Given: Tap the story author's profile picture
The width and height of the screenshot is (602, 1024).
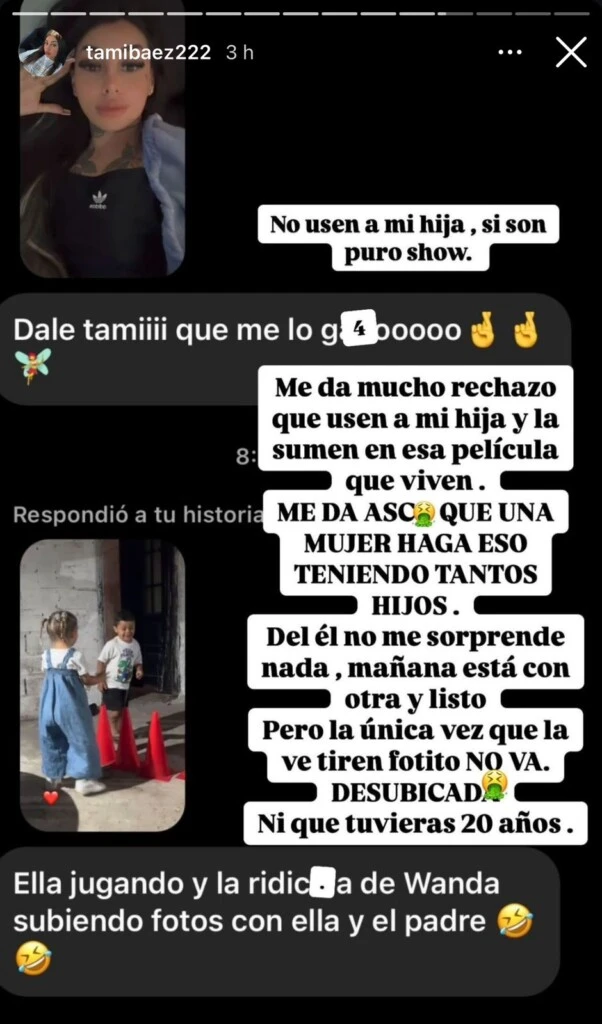Looking at the screenshot, I should (x=42, y=53).
